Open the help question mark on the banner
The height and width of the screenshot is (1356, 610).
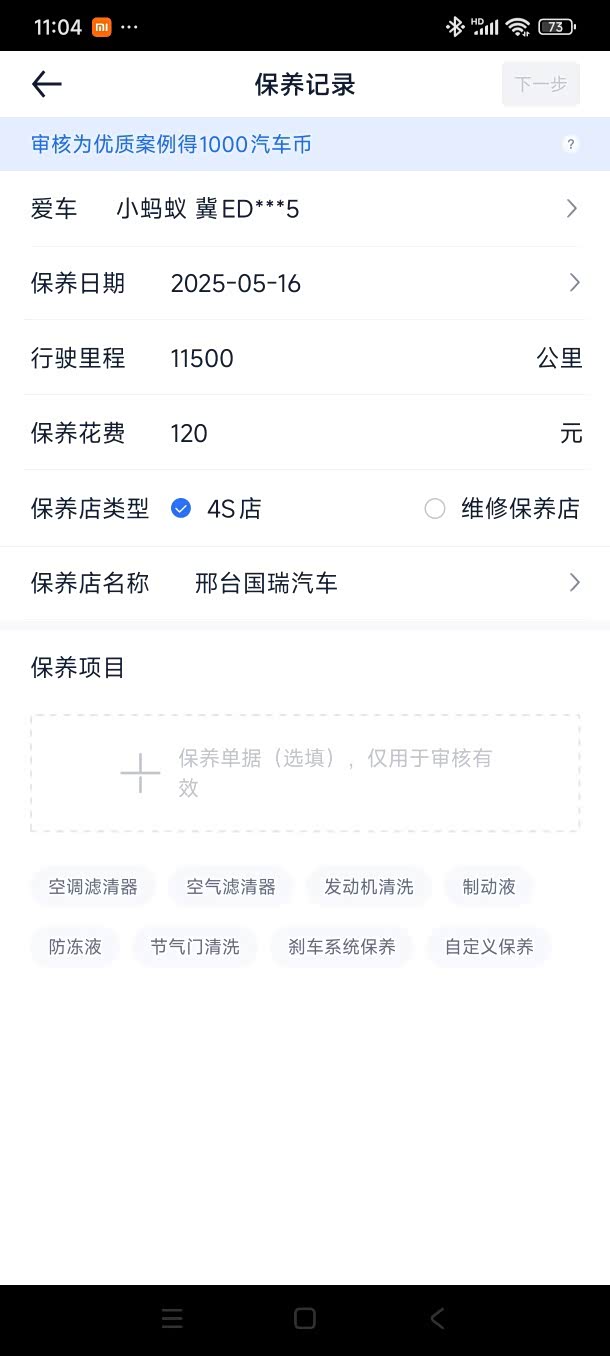[570, 144]
